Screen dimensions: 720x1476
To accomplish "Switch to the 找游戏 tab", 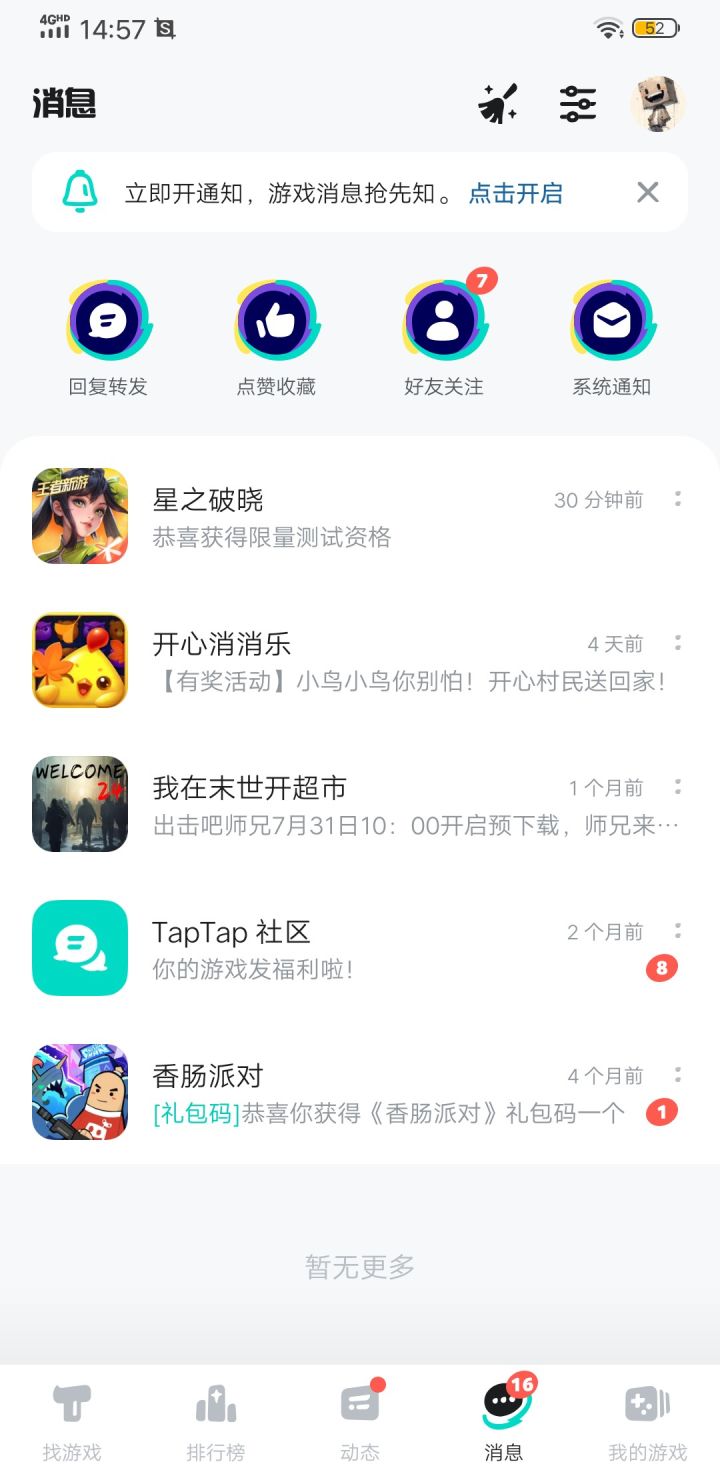I will [72, 1420].
